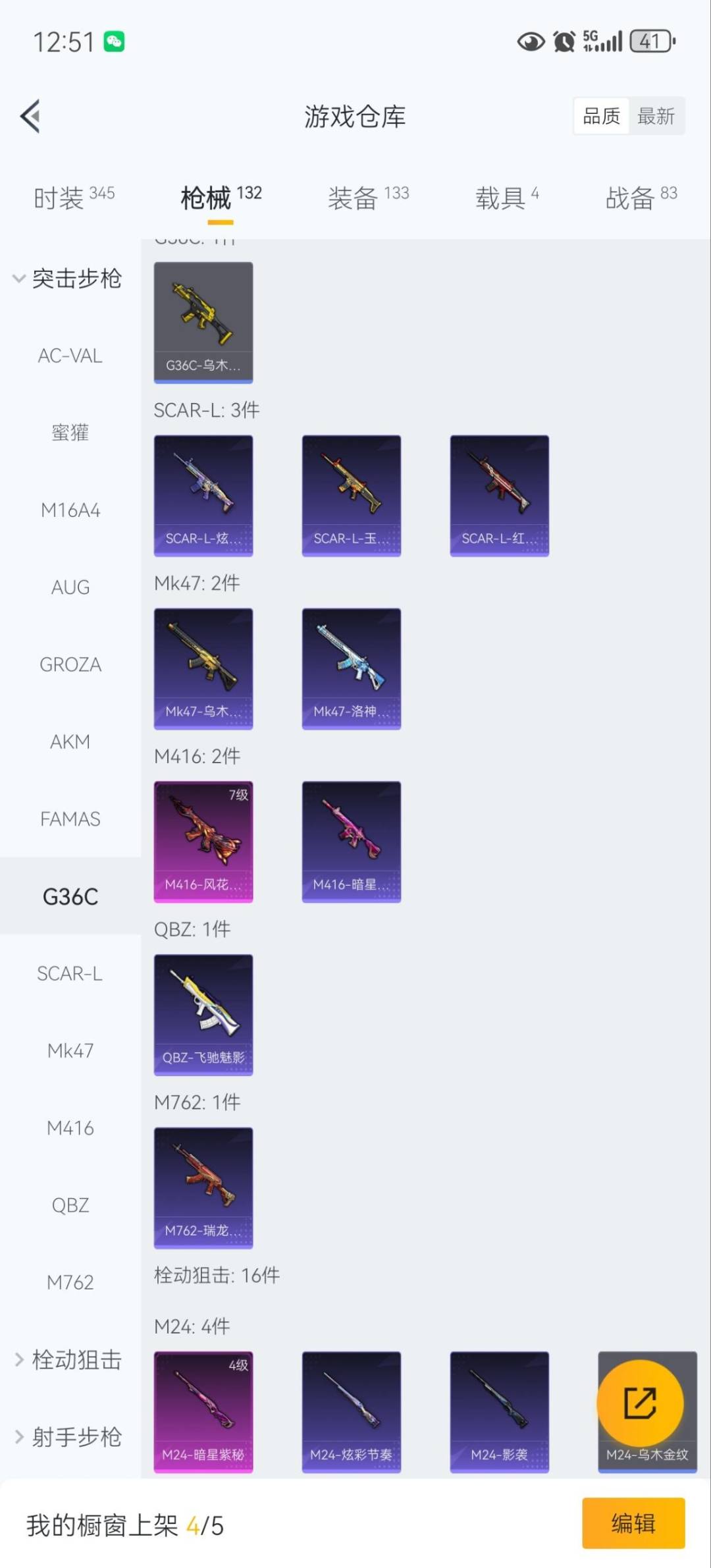Open the G36C-乌木 skin item

pos(203,323)
